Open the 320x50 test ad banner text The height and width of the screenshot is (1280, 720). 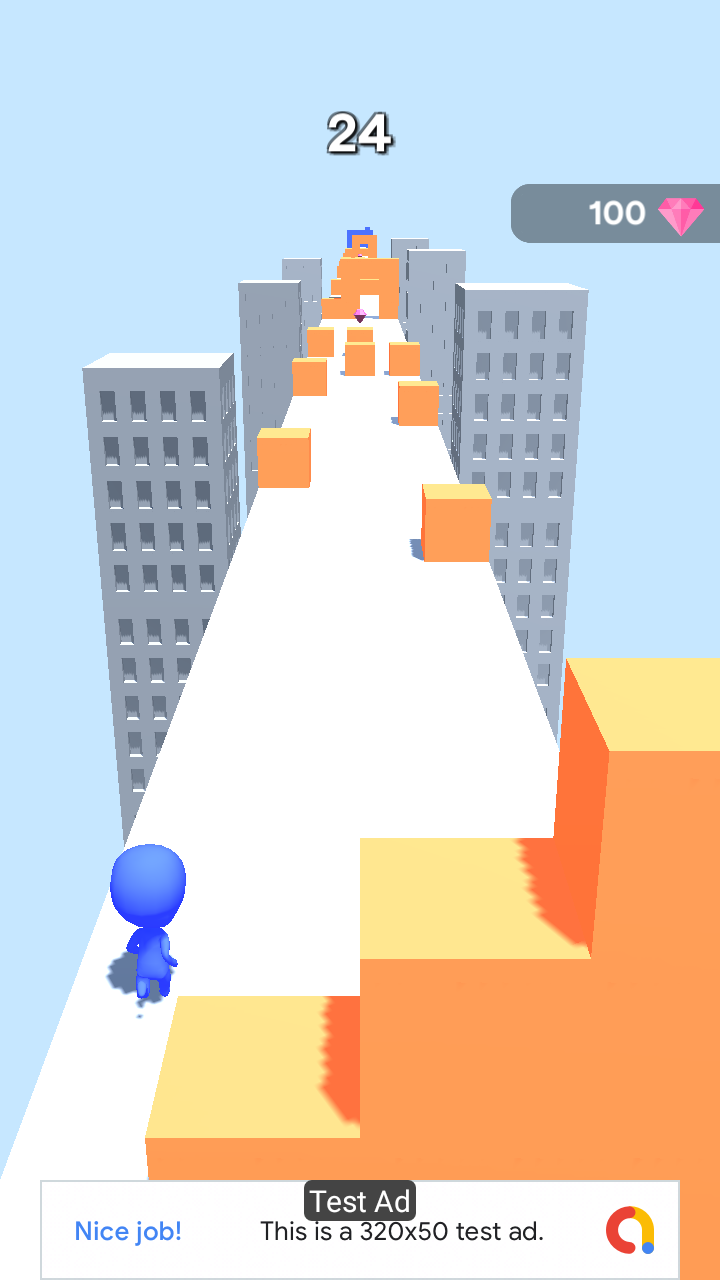click(x=402, y=1231)
